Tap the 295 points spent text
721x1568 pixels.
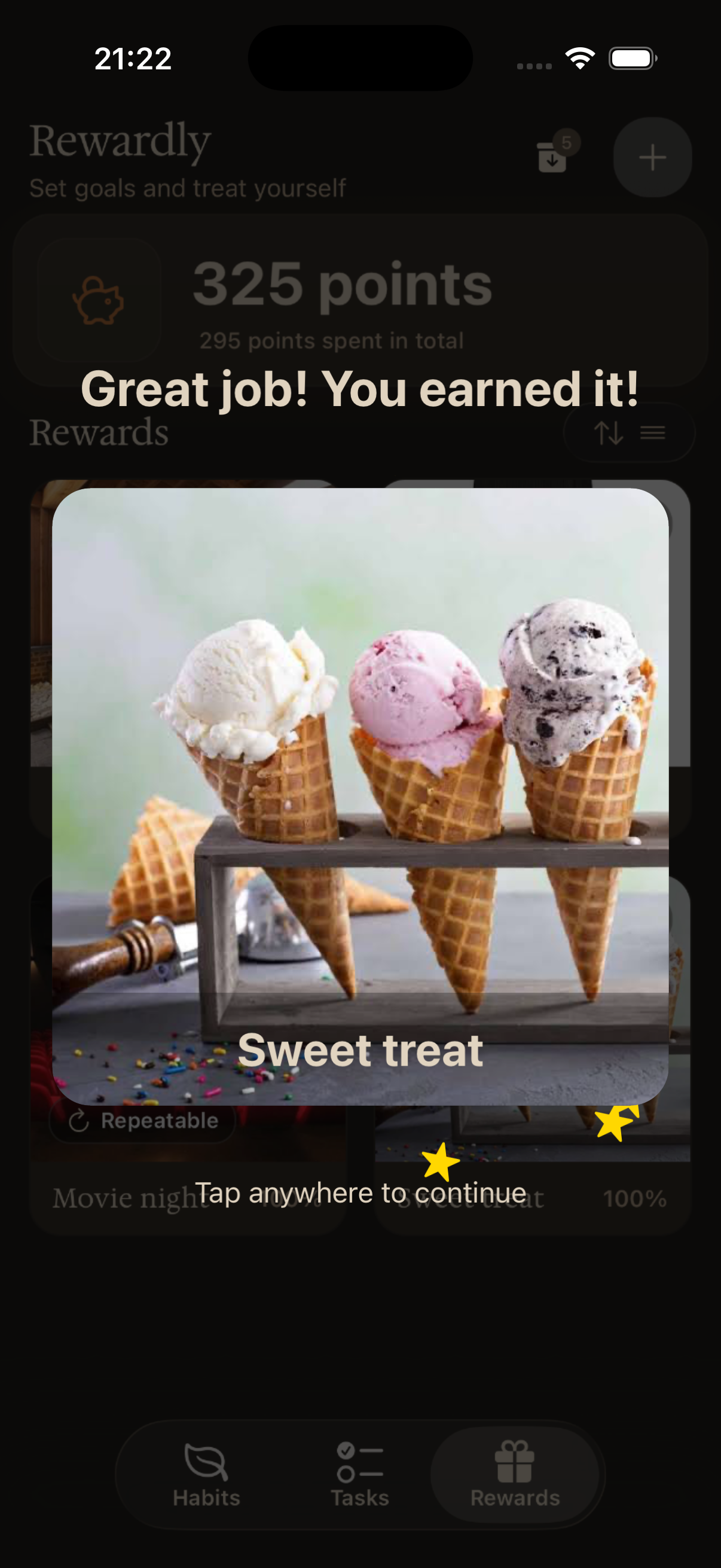(332, 340)
